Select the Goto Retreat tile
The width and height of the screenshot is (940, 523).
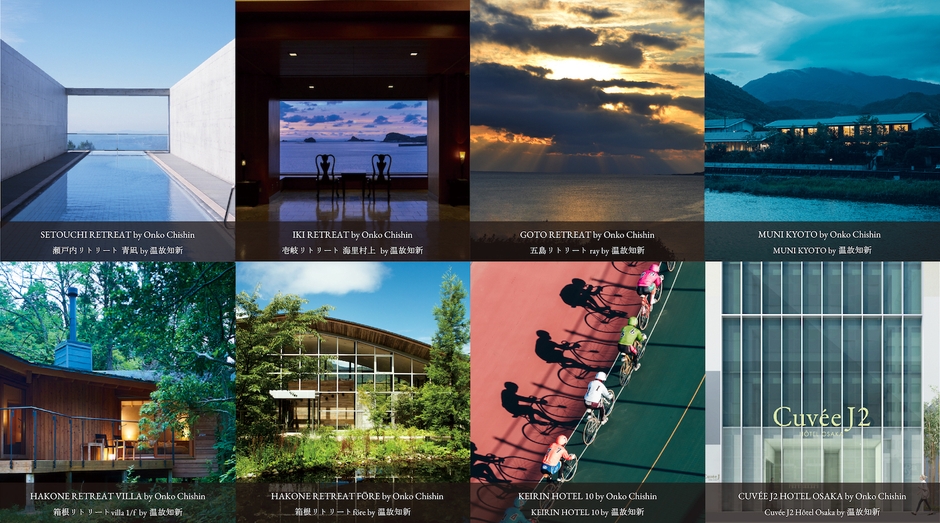[x=587, y=130]
